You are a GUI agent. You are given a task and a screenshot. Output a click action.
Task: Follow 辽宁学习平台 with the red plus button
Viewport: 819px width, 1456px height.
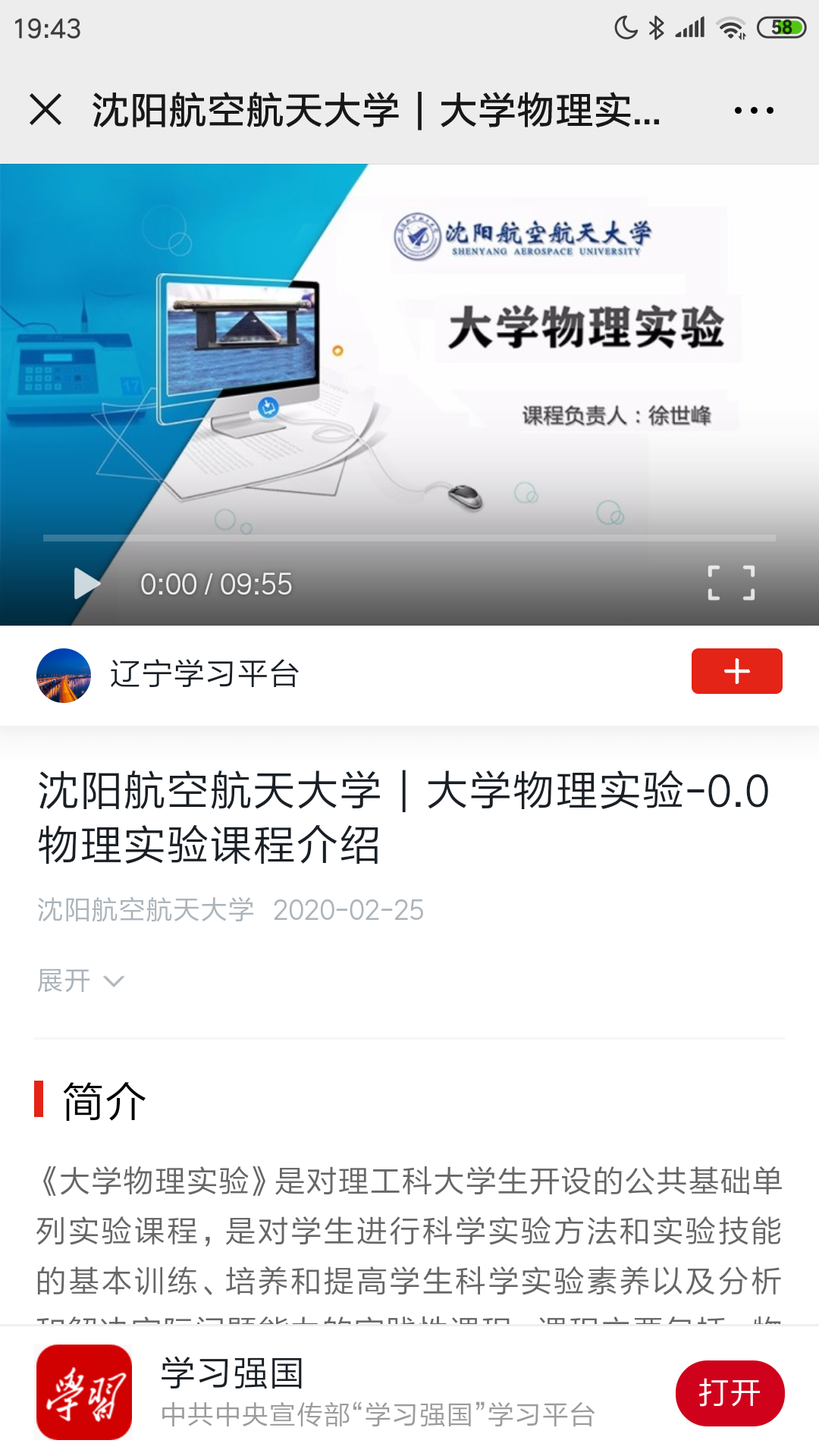736,671
